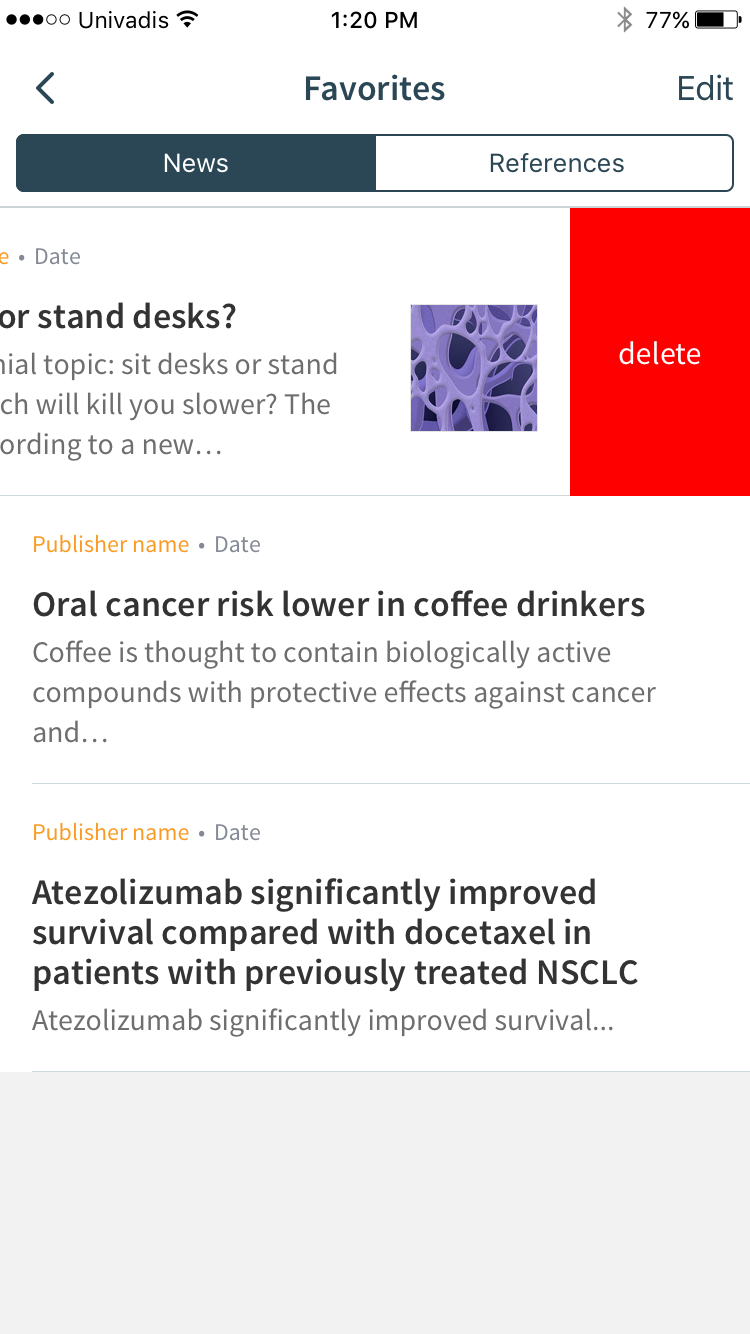Image resolution: width=750 pixels, height=1334 pixels.
Task: Open the stand desks article
Action: coord(285,352)
